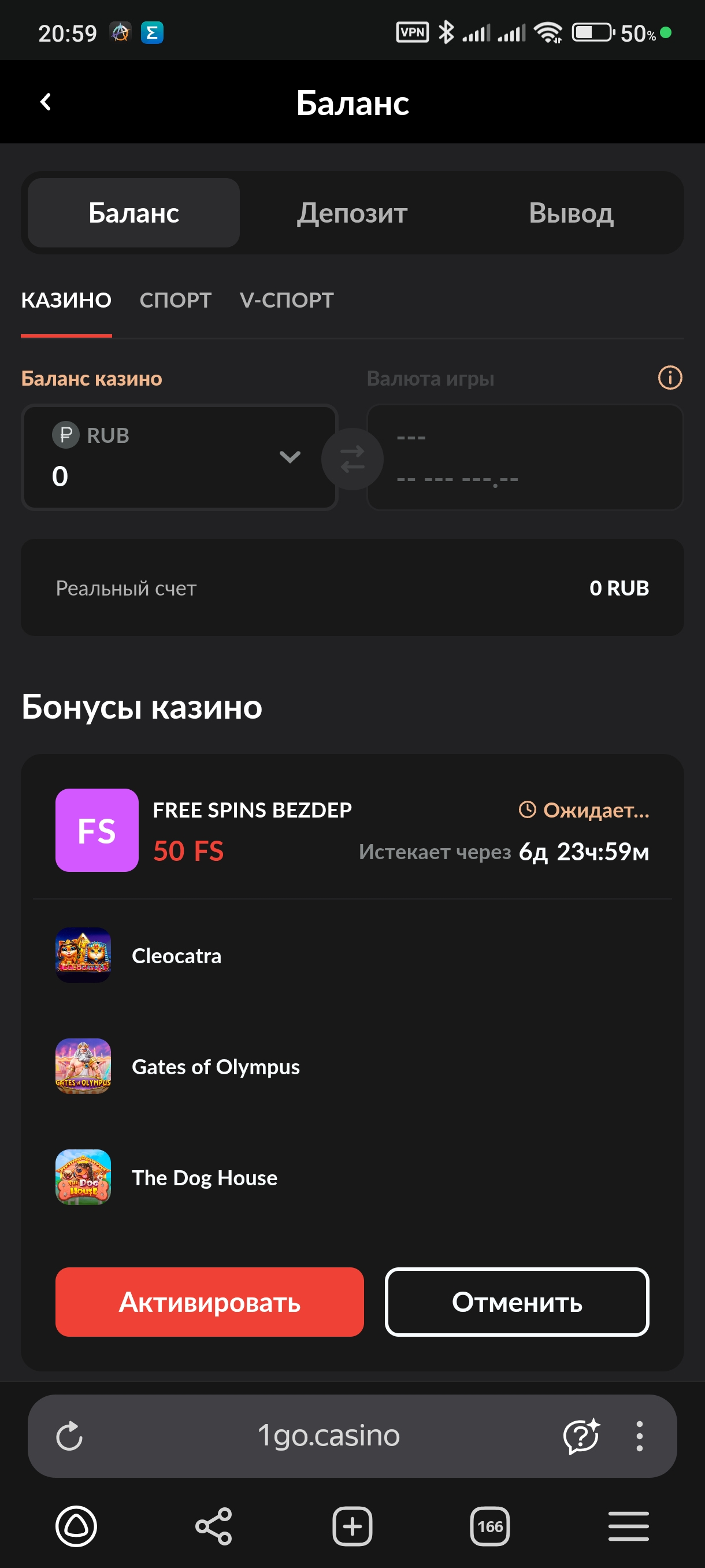Switch to the Вывод tab

tap(570, 213)
